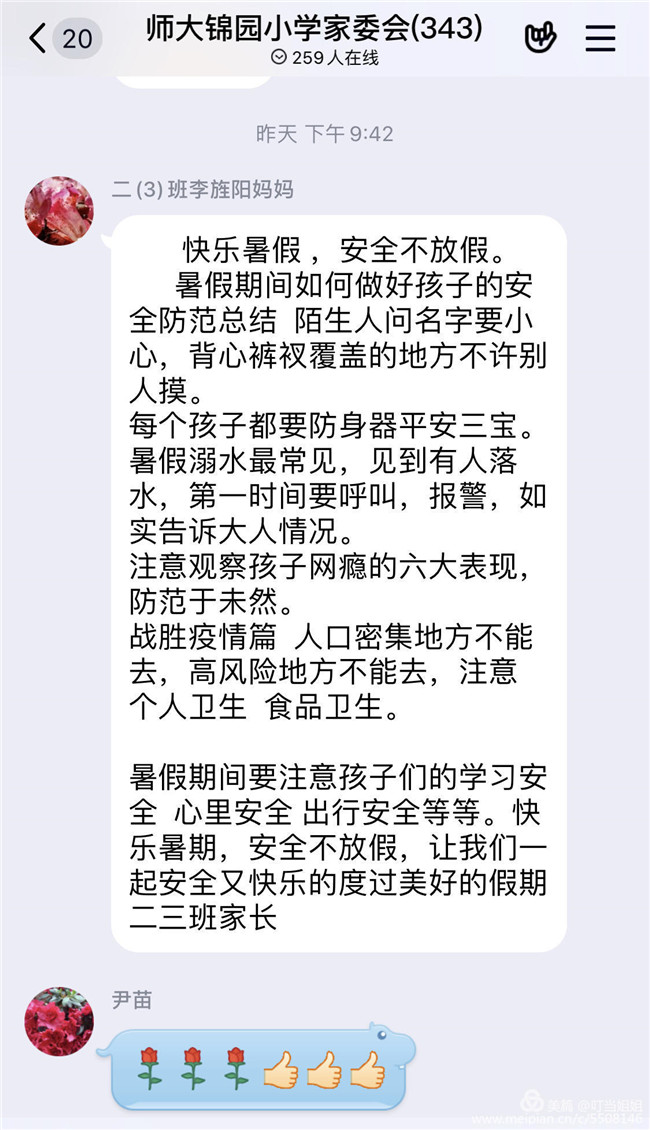650x1130 pixels.
Task: Open 尹苗's profile avatar
Action: point(59,1021)
